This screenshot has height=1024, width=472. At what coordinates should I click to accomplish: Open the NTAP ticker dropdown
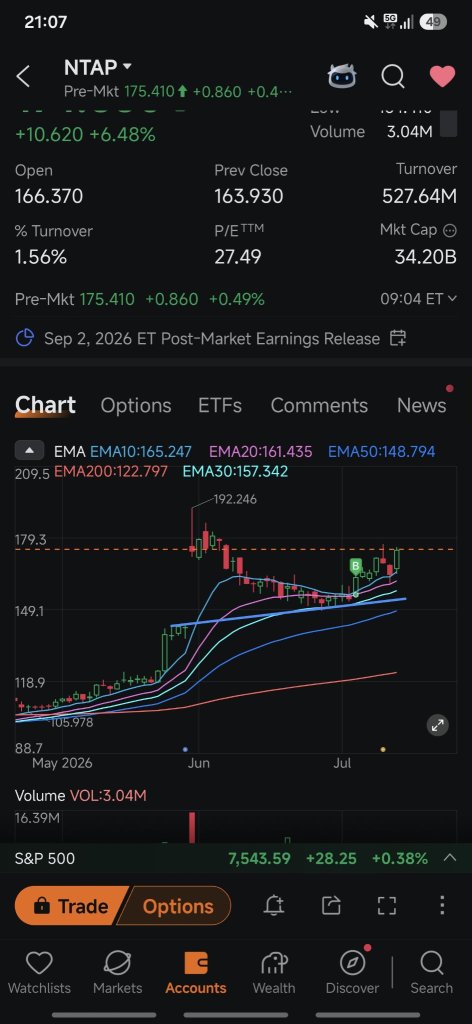click(x=98, y=67)
